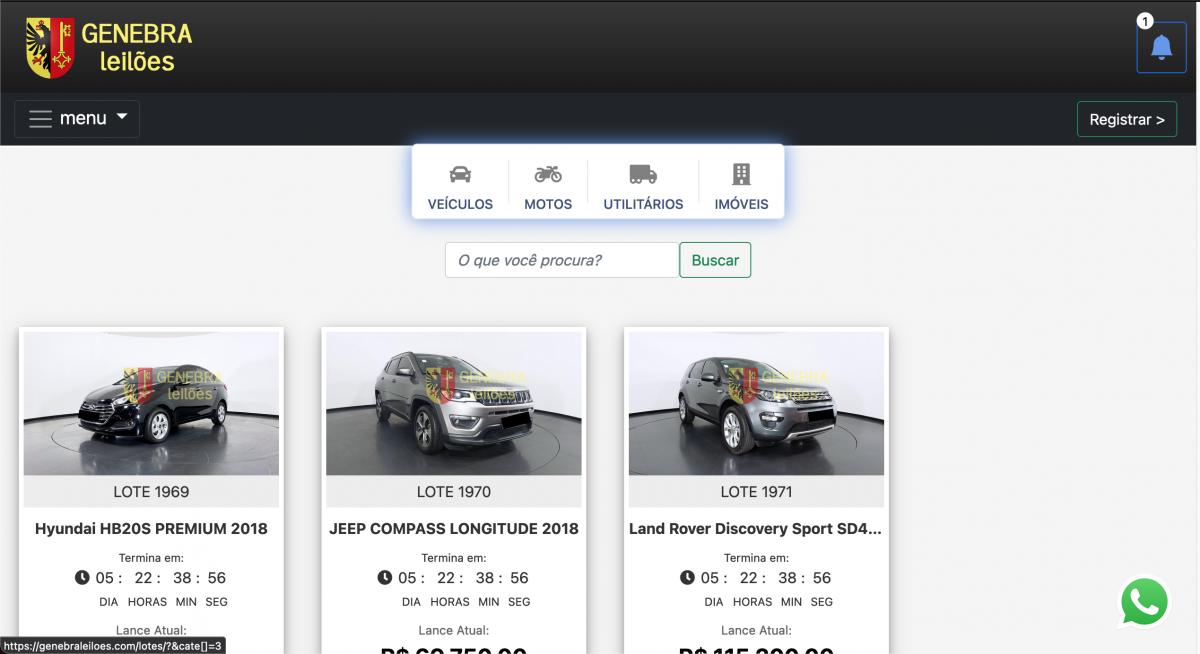The width and height of the screenshot is (1200, 654).
Task: Go to the Genebra Leilões home logo
Action: pos(108,47)
